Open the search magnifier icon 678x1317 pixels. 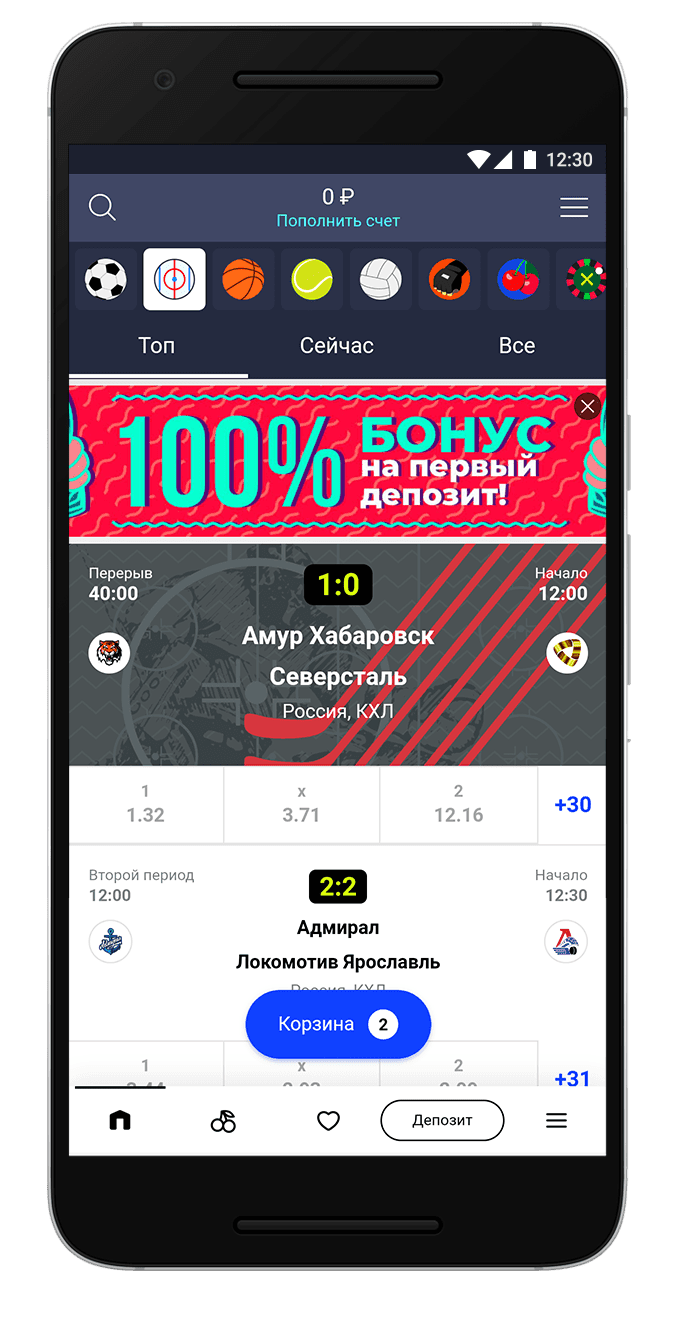(102, 207)
